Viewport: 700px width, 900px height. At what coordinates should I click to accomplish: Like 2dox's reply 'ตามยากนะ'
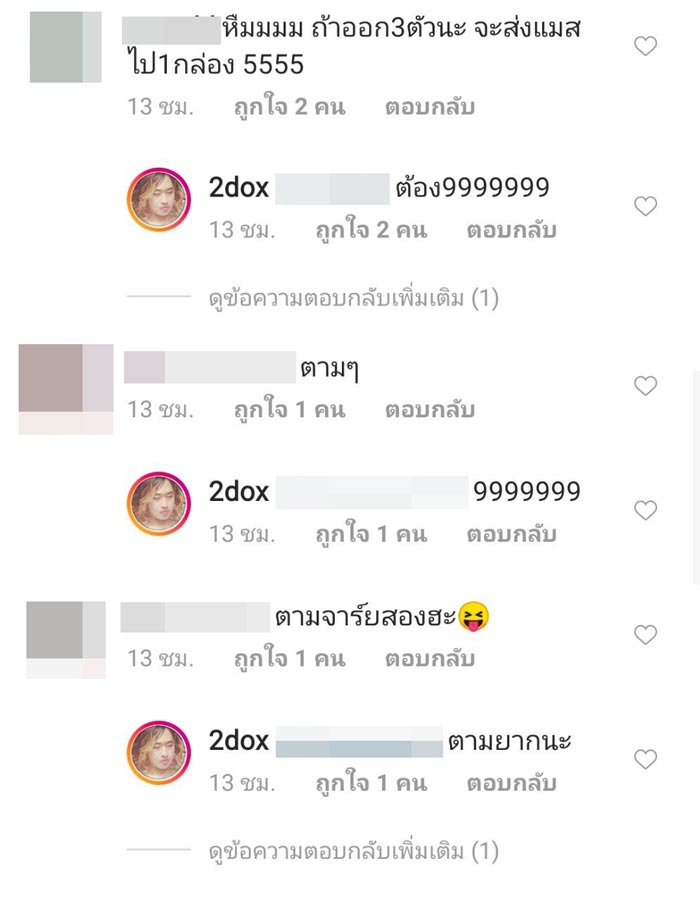point(646,760)
